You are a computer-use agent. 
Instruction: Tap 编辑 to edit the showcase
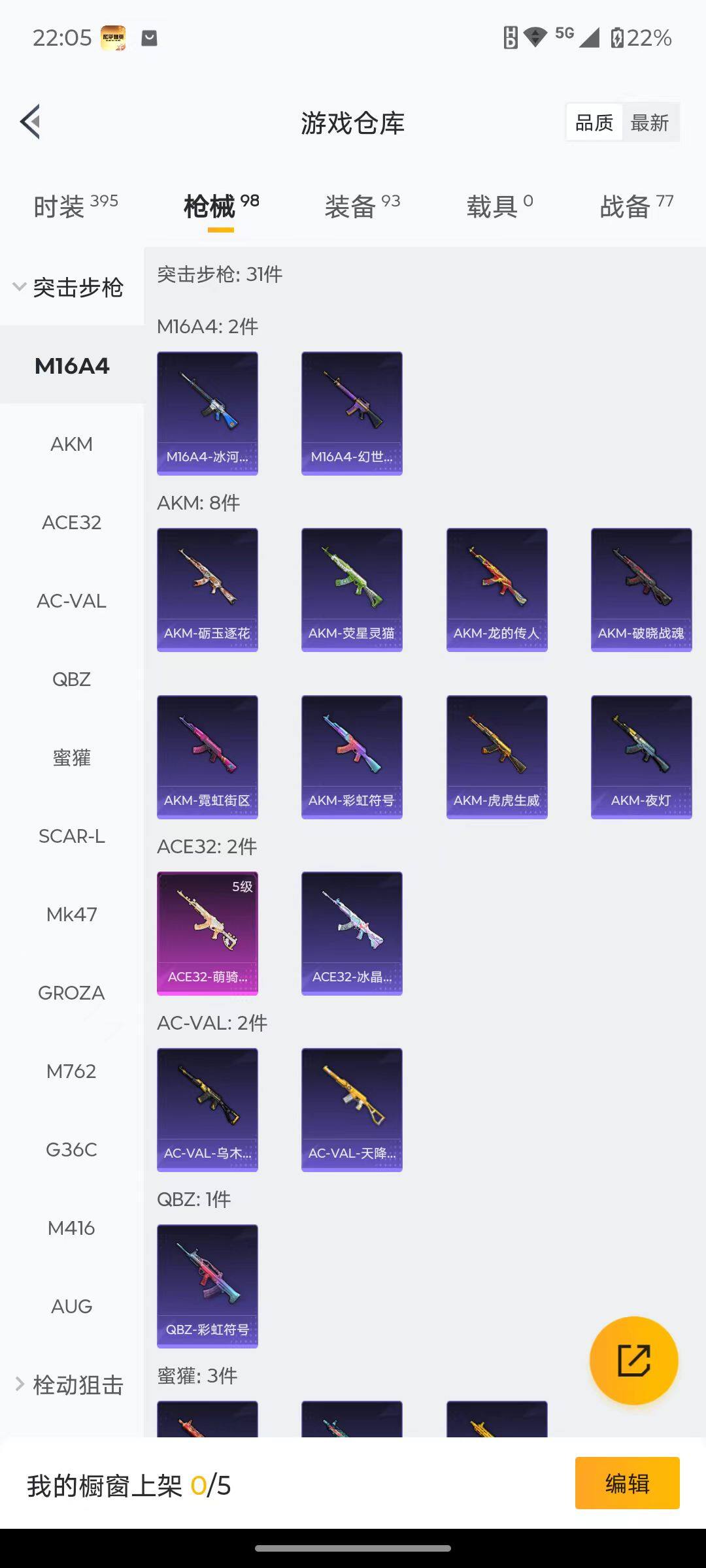coord(627,1484)
